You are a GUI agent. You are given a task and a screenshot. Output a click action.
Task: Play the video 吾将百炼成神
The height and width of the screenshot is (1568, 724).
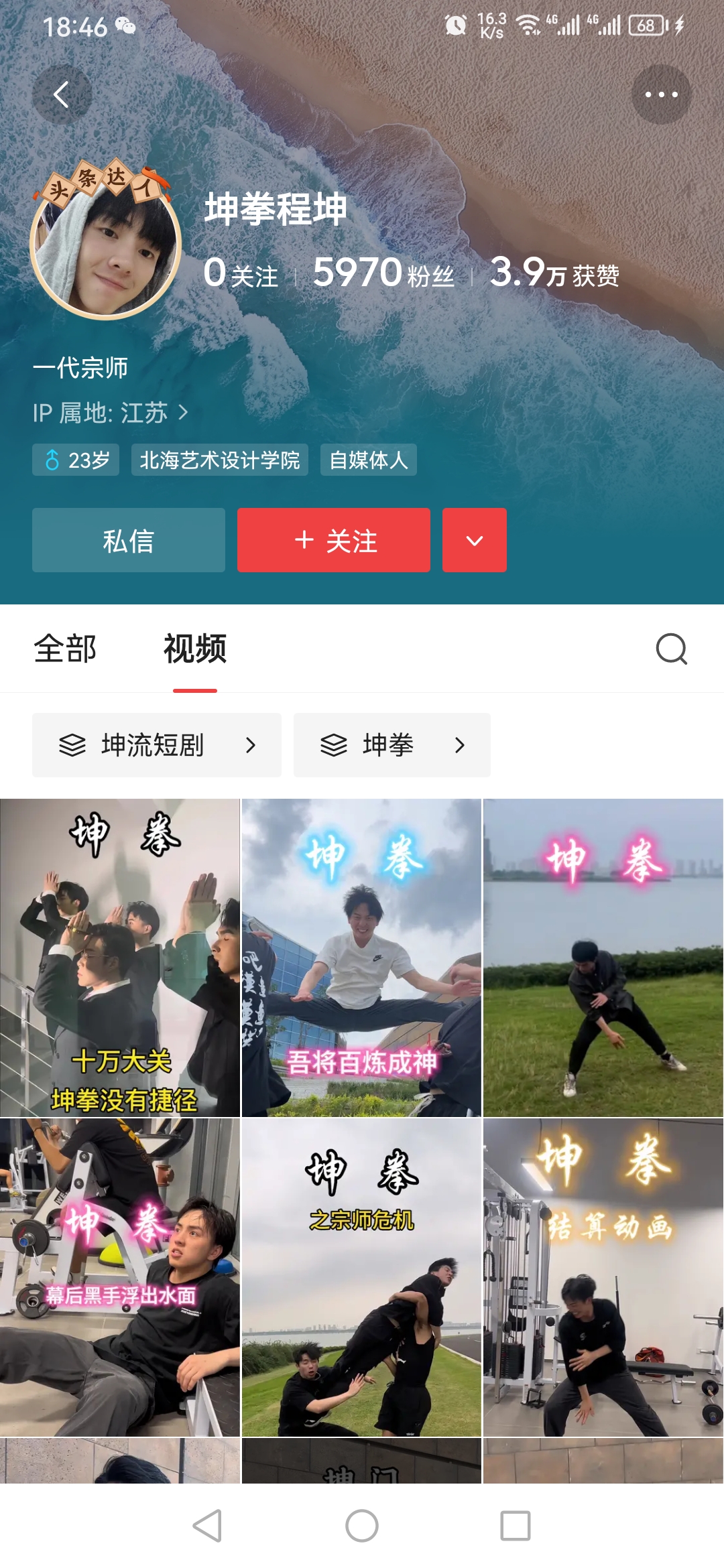(361, 958)
